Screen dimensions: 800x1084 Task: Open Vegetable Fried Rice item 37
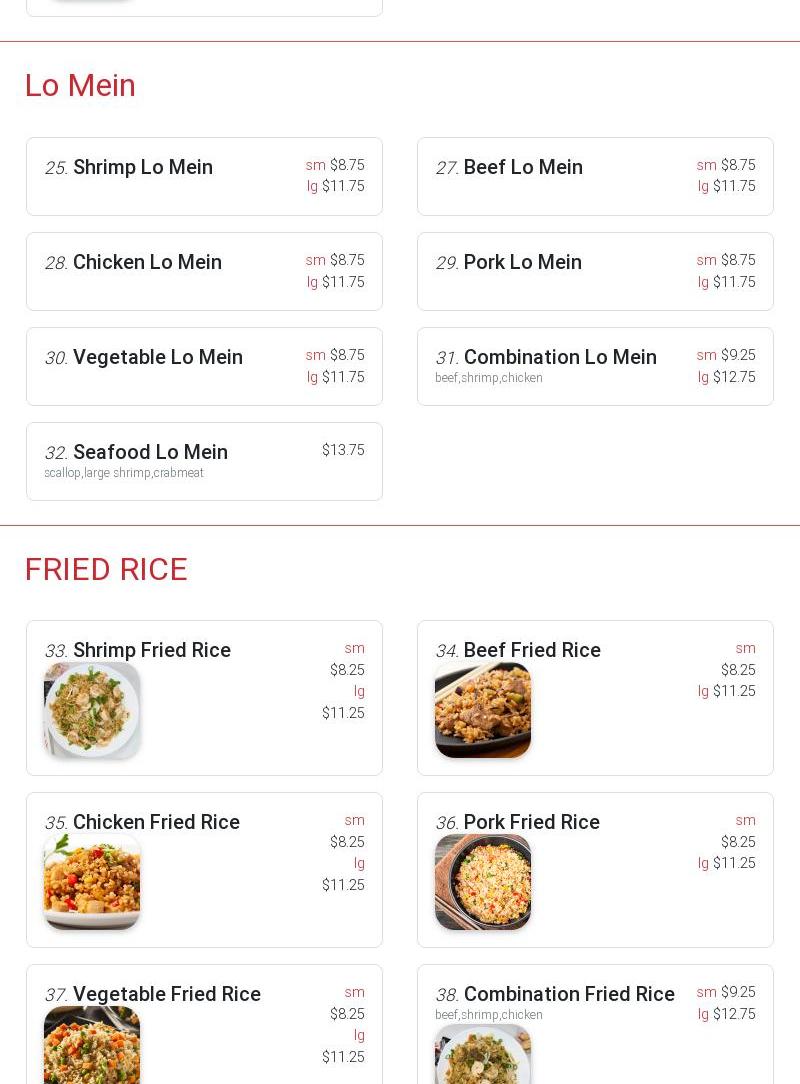(167, 994)
